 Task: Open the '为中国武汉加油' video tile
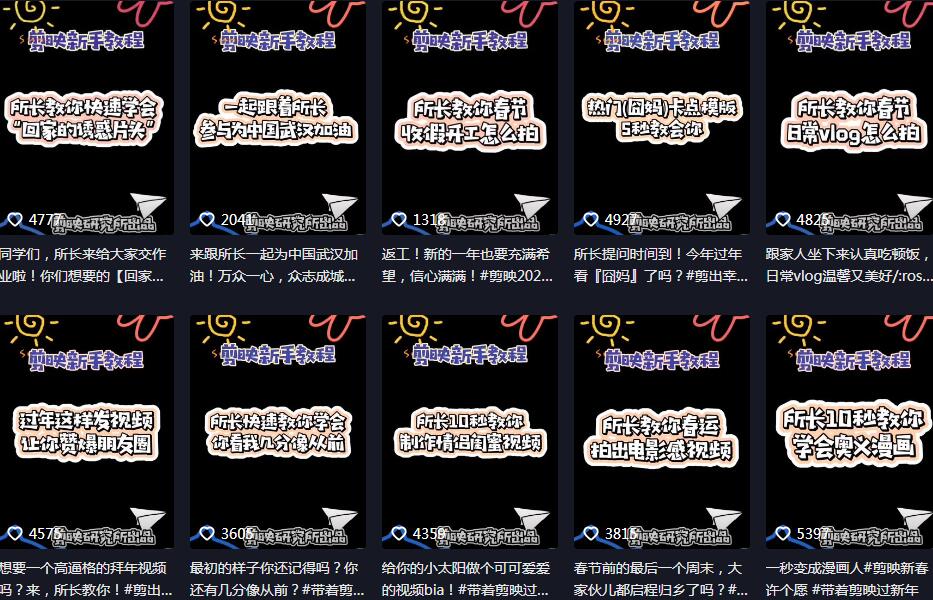277,120
